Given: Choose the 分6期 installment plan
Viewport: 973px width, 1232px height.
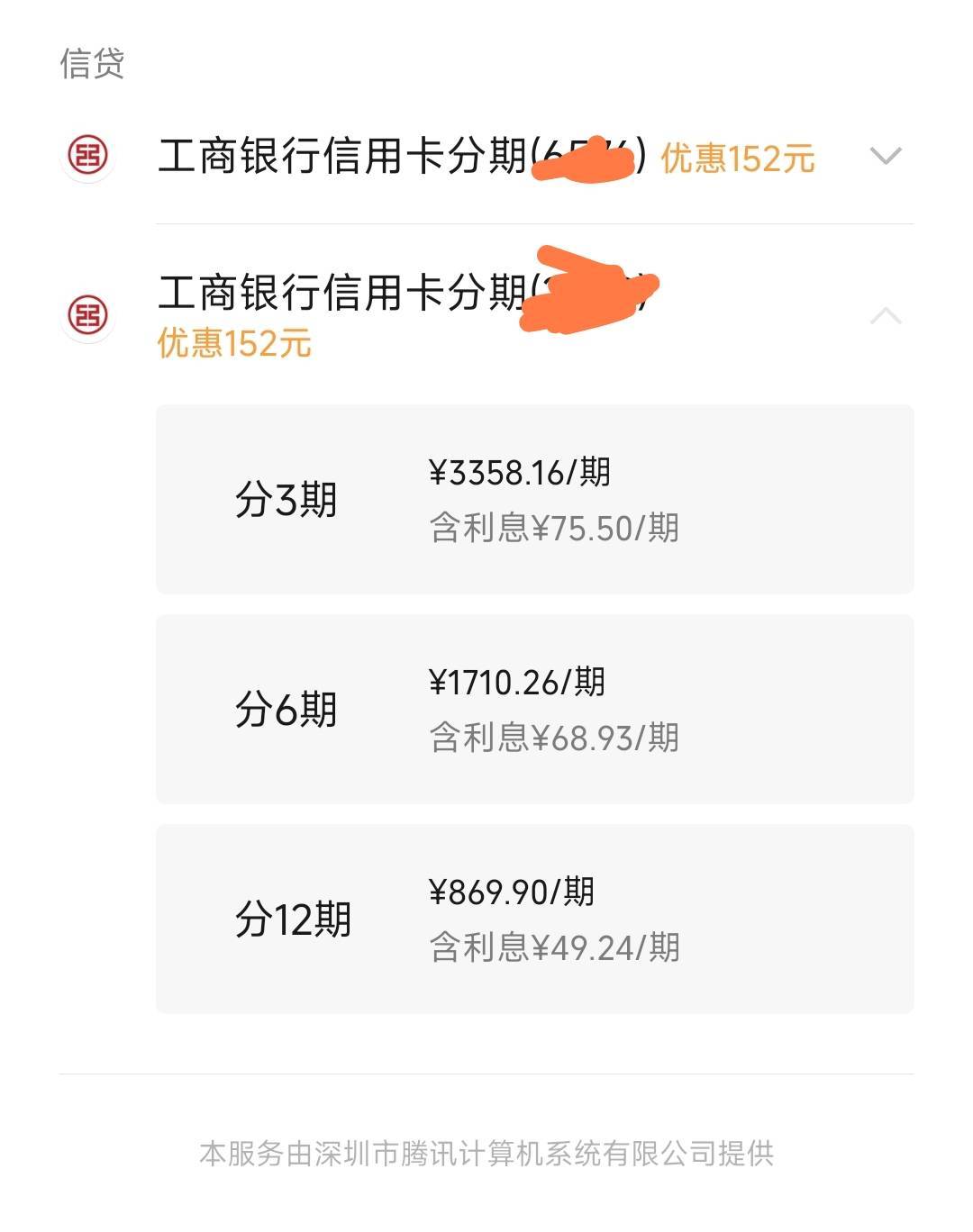Looking at the screenshot, I should pyautogui.click(x=534, y=709).
